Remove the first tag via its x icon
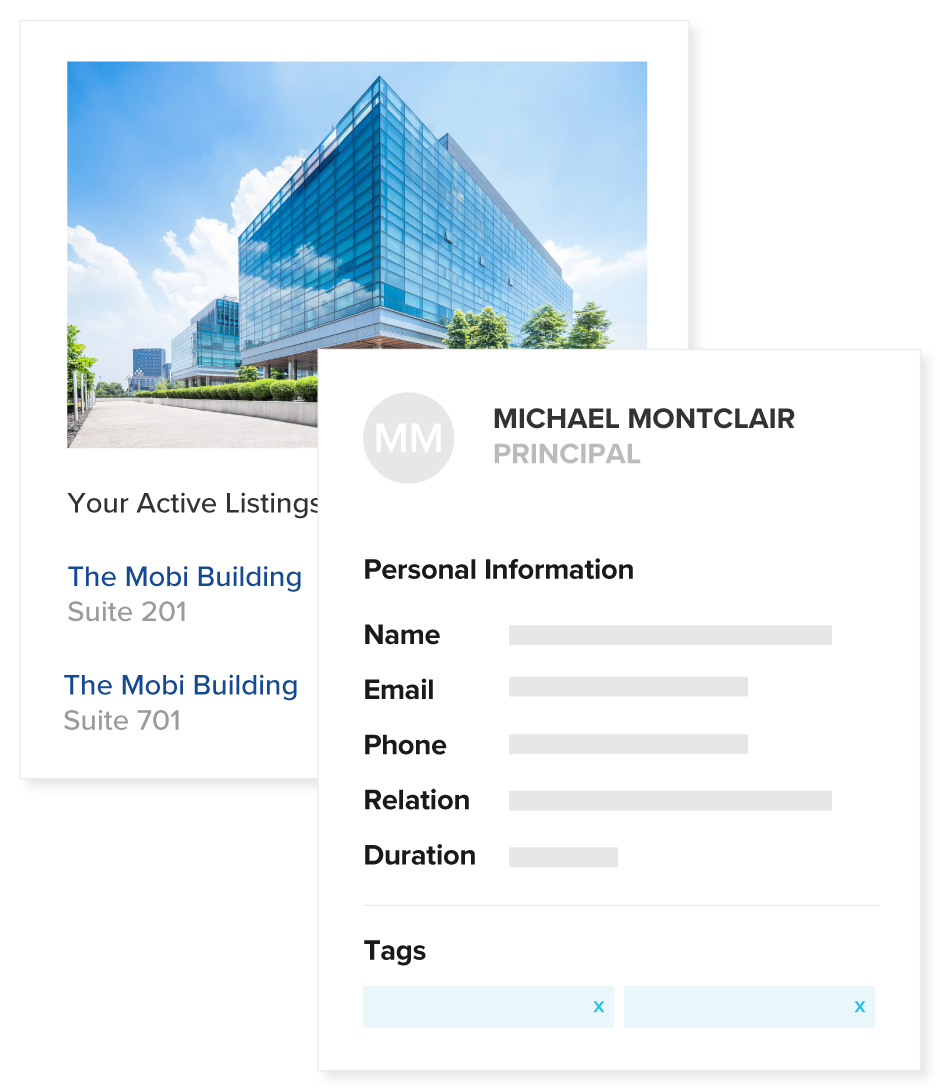The width and height of the screenshot is (940, 1090). (x=598, y=1007)
